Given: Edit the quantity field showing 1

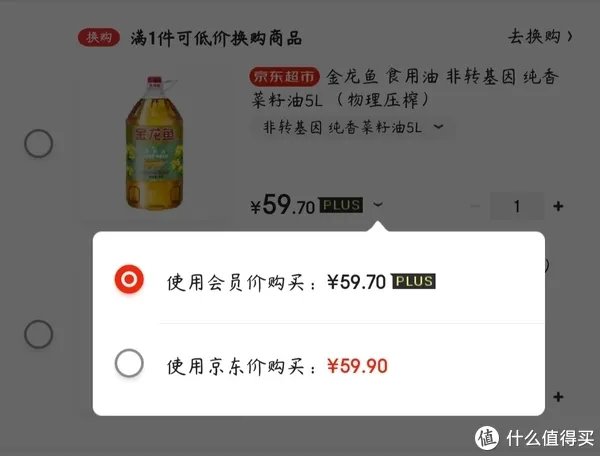Looking at the screenshot, I should click(516, 206).
